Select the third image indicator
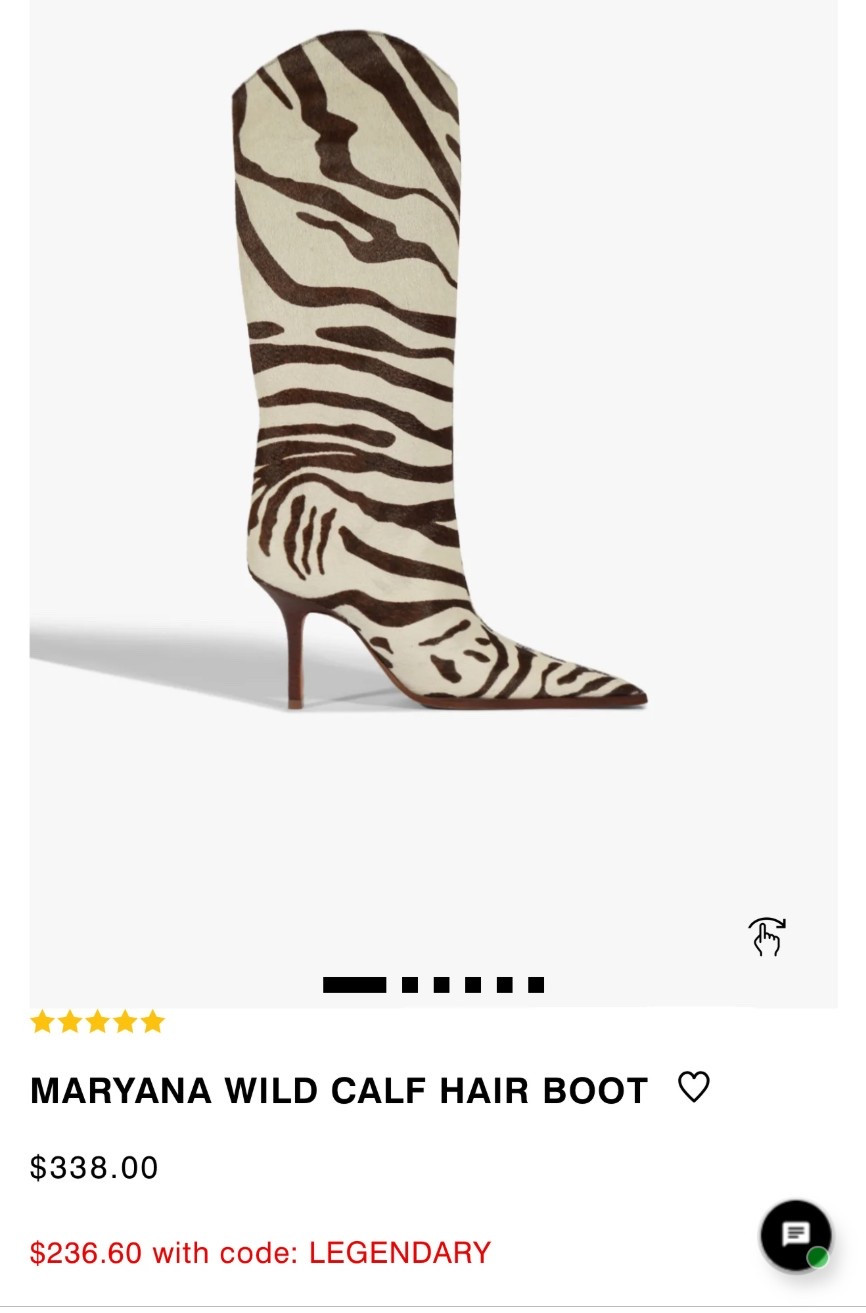The image size is (866, 1313). pos(439,986)
